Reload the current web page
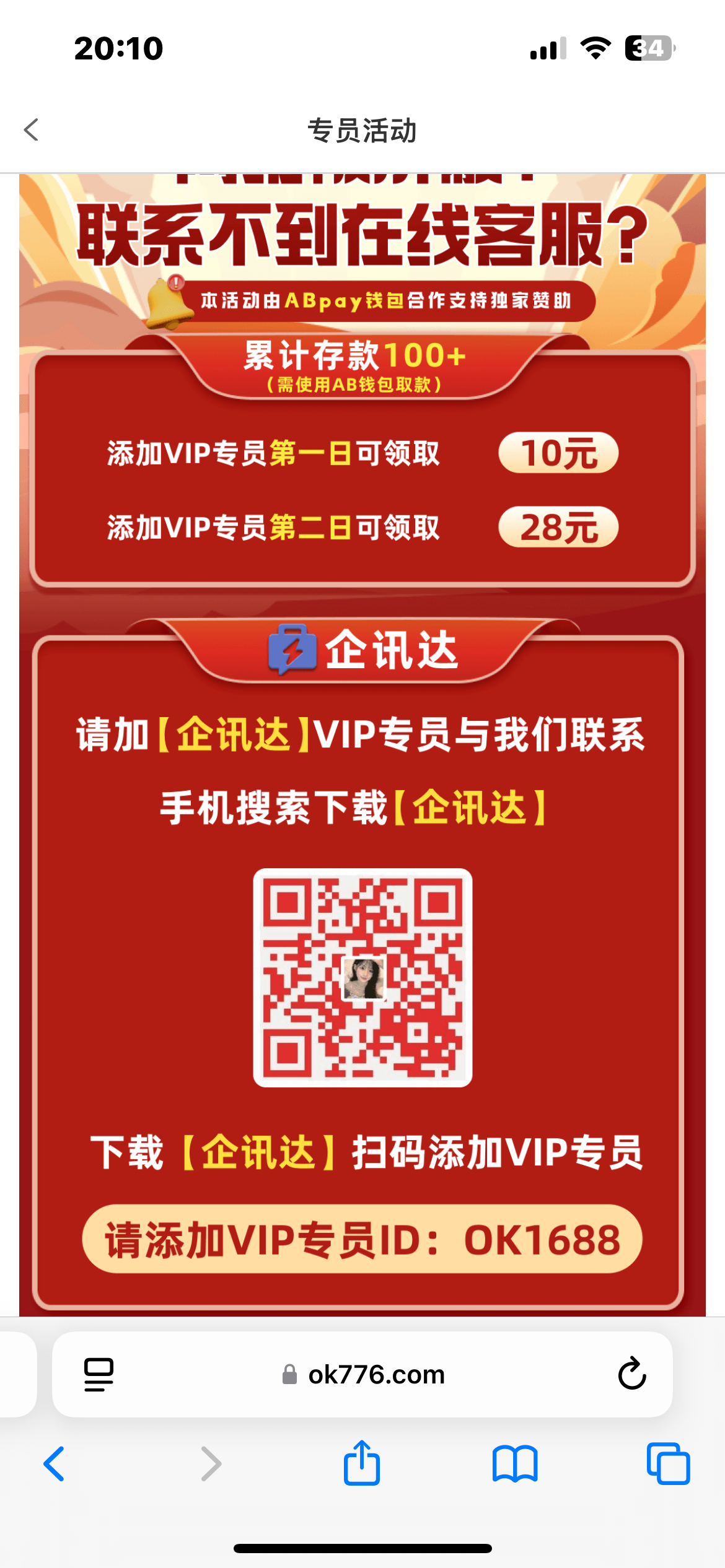 [x=631, y=1374]
